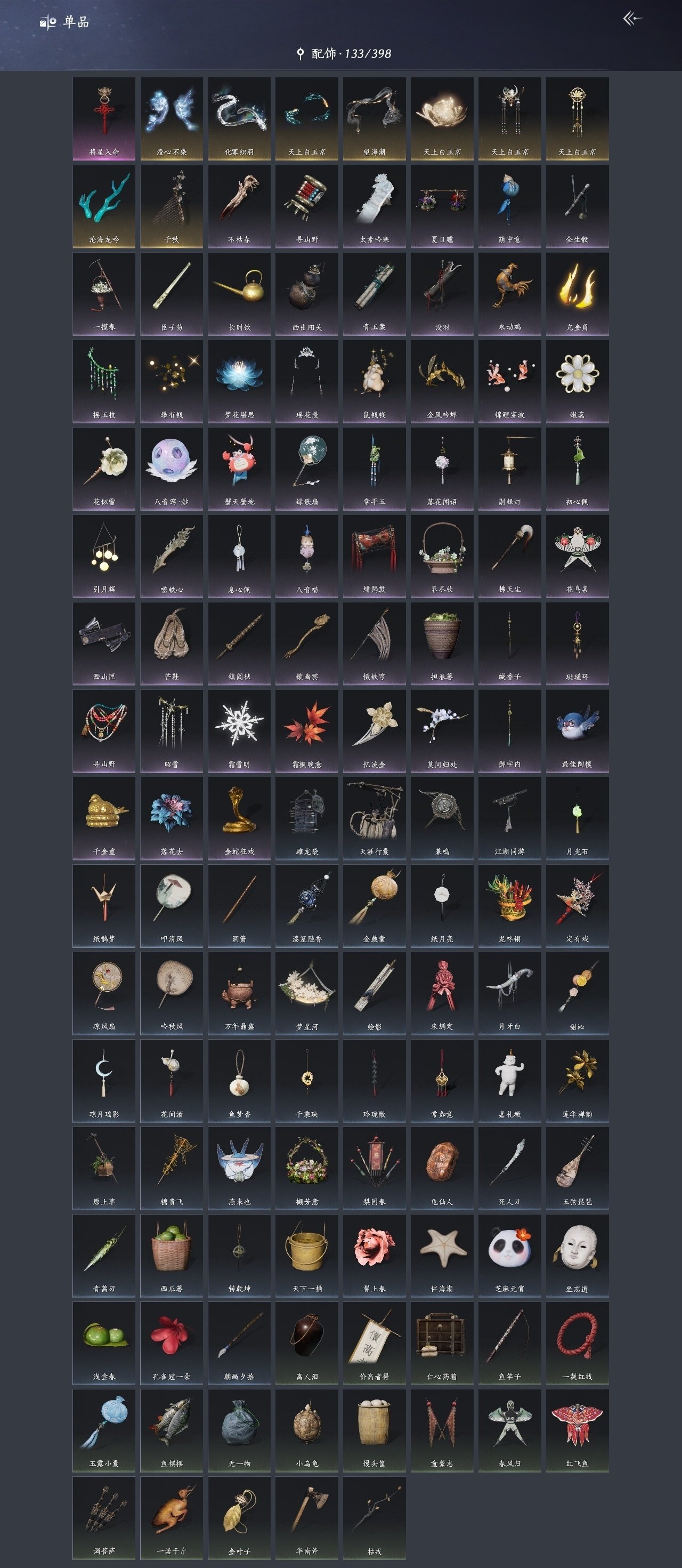This screenshot has width=682, height=1568.
Task: Select the 沧海龙吟 coral accessory
Action: click(x=104, y=206)
